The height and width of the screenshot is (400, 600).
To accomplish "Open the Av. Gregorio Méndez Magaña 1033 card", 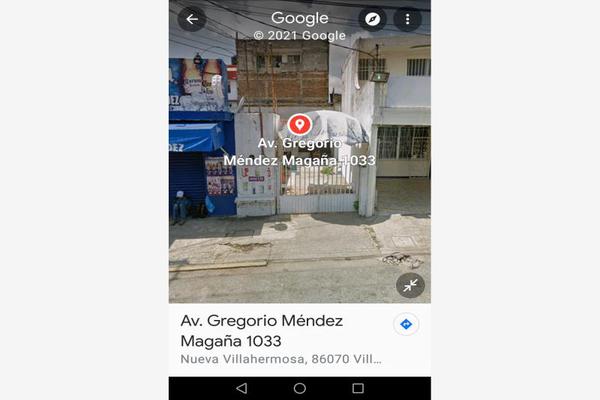I will tap(280, 338).
